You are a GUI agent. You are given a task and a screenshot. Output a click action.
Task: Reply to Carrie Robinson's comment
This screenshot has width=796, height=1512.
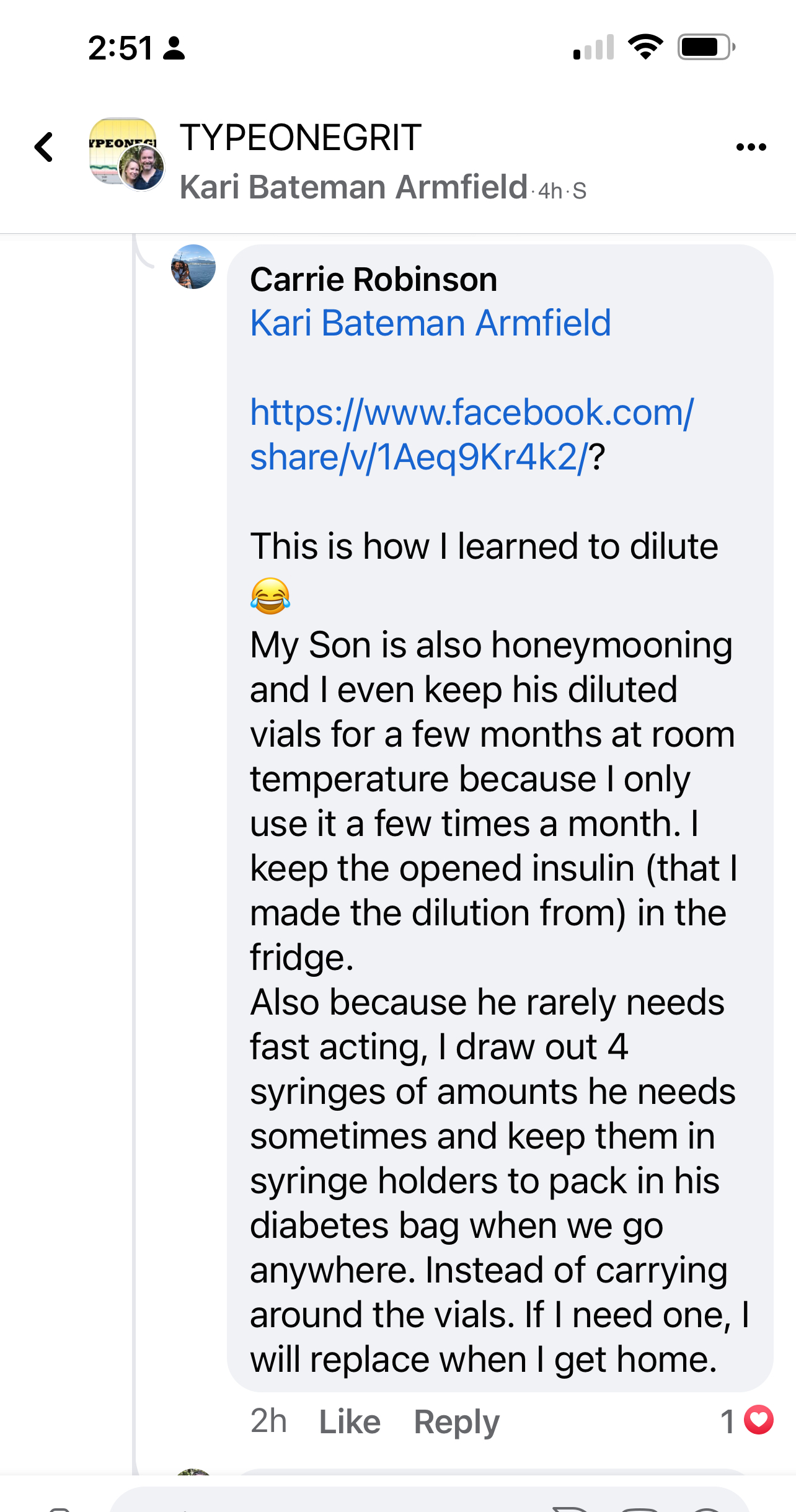456,1421
